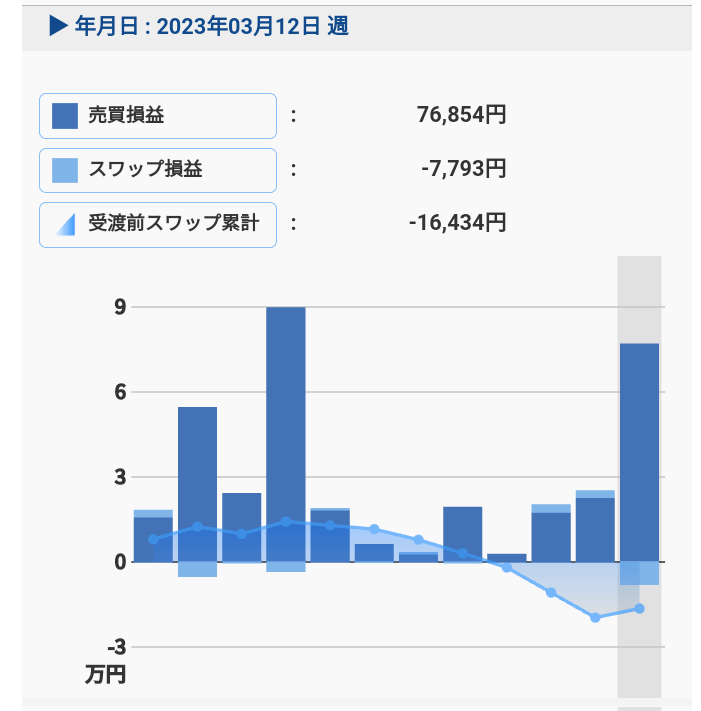Select the tallest bar reaching 9万円
This screenshot has width=701, height=711.
coord(285,433)
